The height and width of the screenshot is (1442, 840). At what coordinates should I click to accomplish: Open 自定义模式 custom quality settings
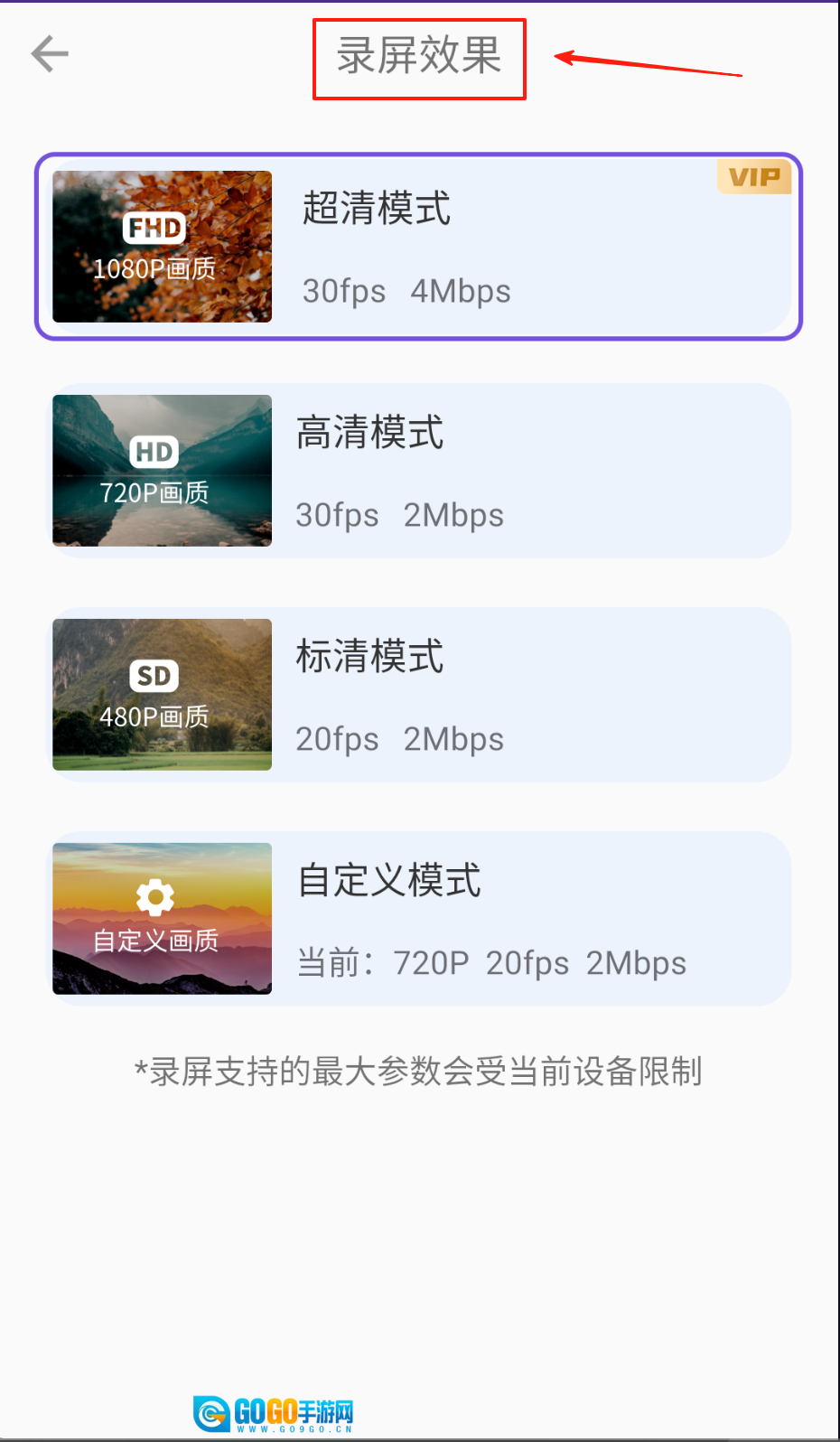pyautogui.click(x=418, y=919)
